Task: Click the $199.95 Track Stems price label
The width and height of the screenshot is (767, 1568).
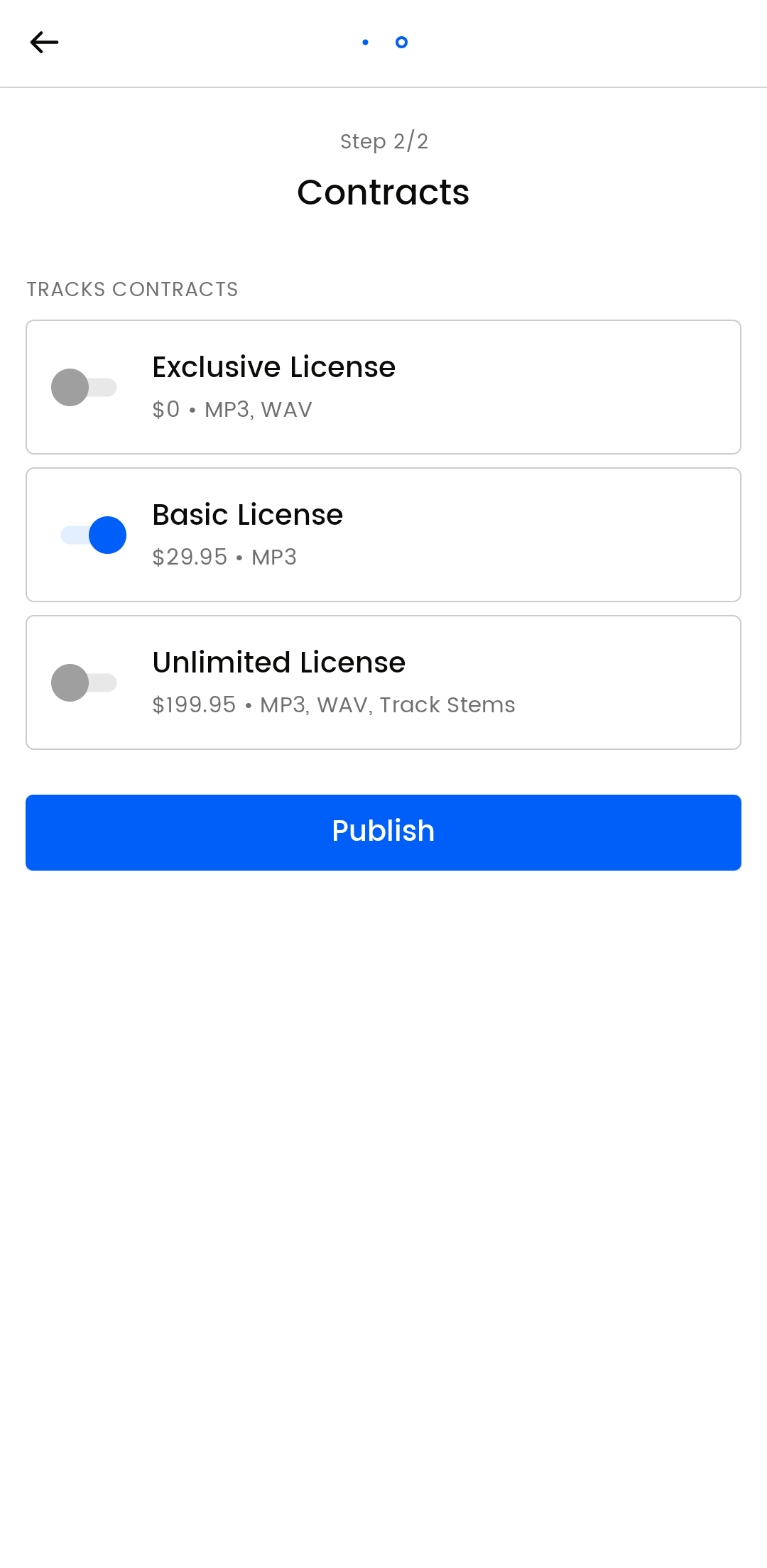Action: [334, 704]
